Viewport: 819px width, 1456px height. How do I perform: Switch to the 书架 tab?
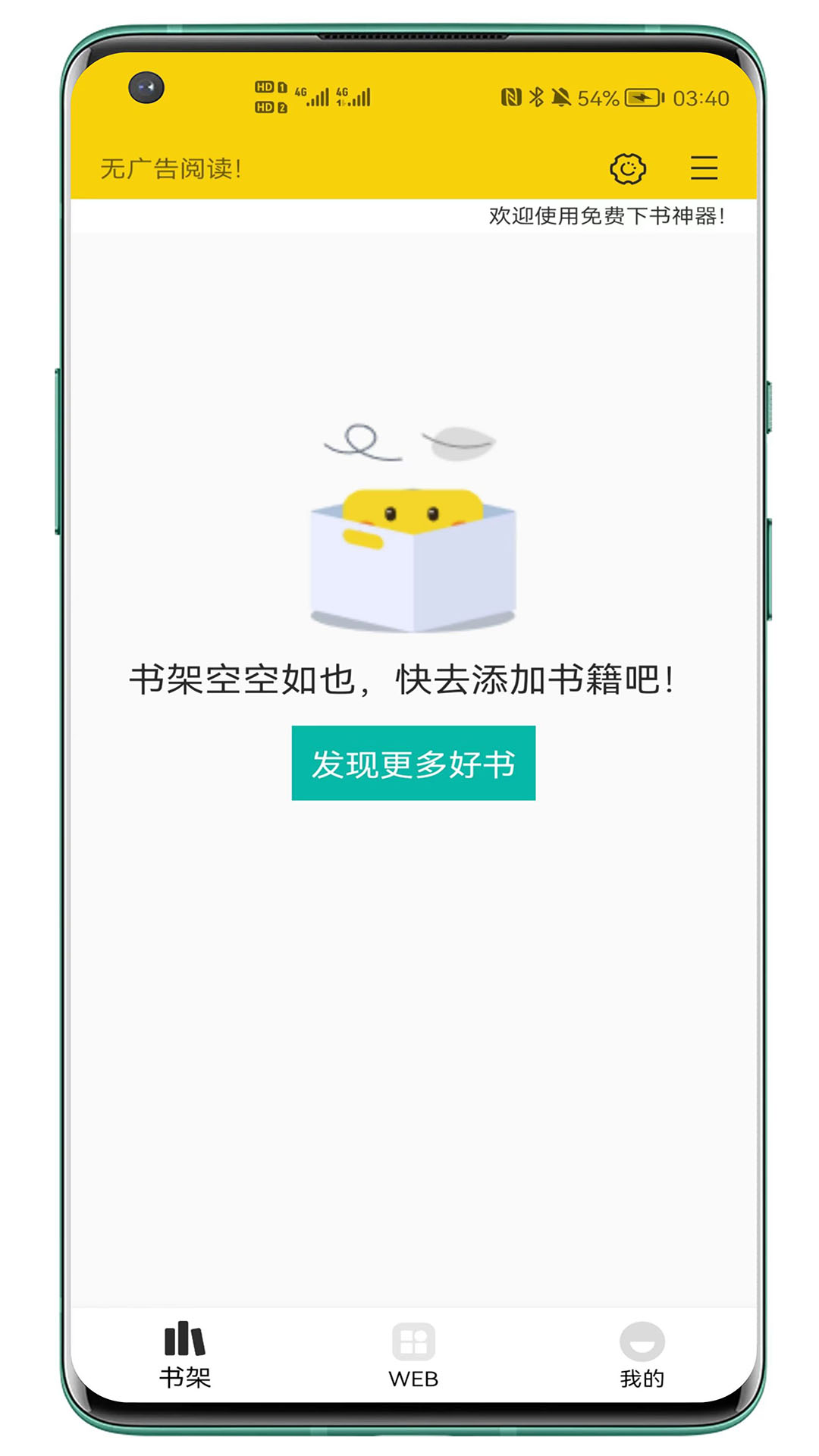click(185, 1354)
